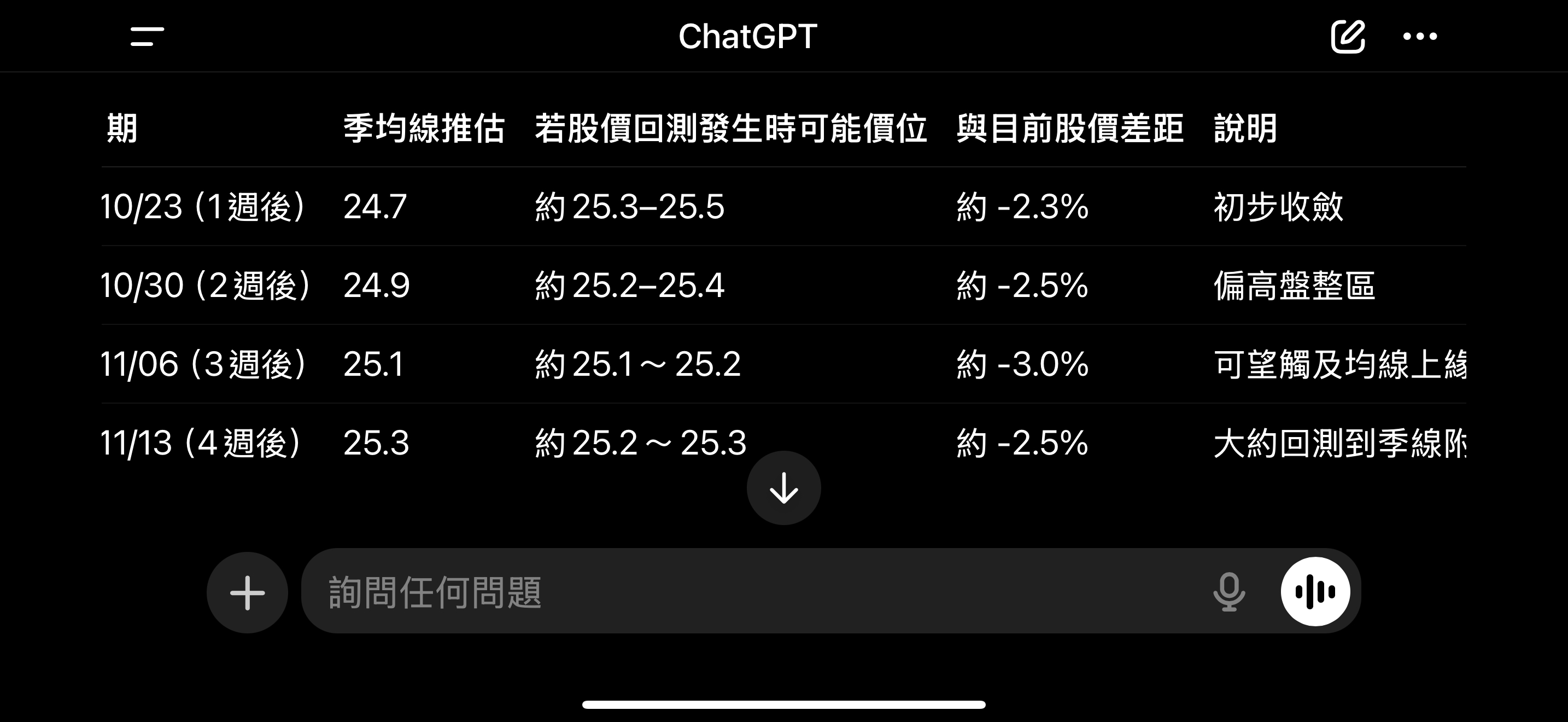Open the three-dot overflow menu
Image resolution: width=1568 pixels, height=722 pixels.
(1420, 37)
